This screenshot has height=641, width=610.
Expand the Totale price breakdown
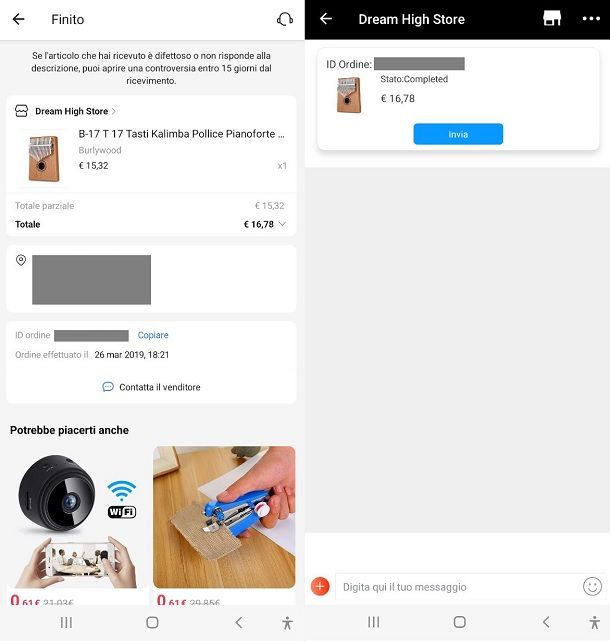click(282, 224)
